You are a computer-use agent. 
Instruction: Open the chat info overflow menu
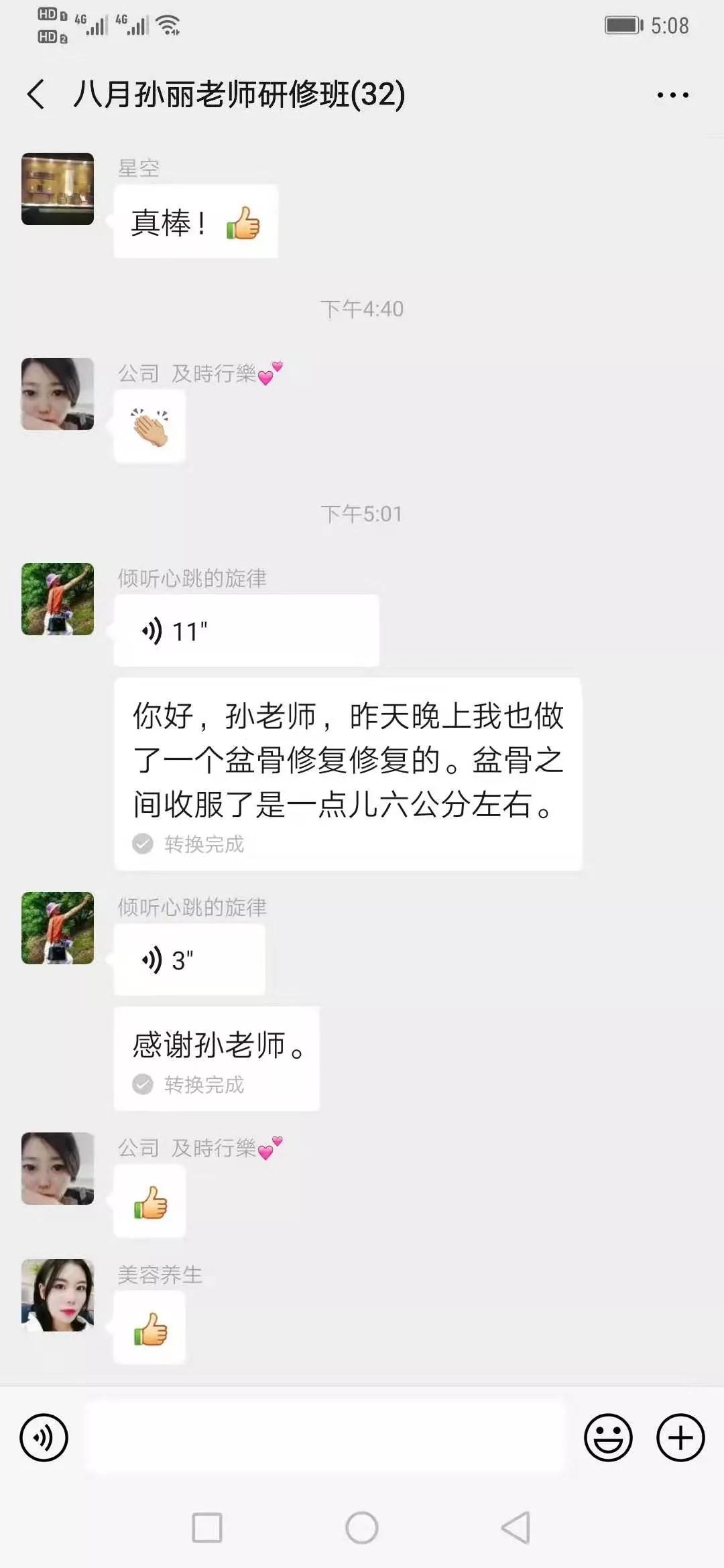672,95
